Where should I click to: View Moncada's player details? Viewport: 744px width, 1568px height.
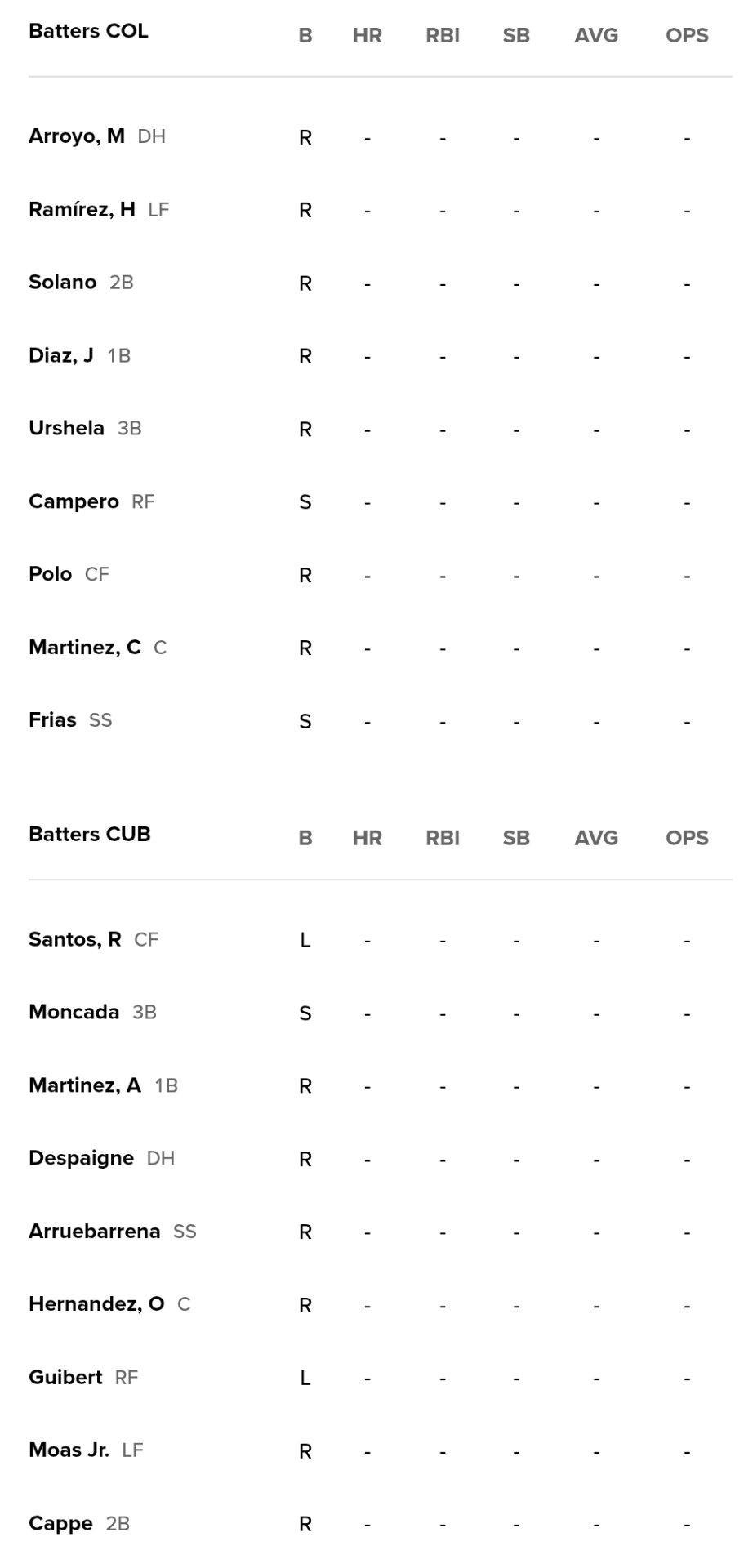point(74,1013)
